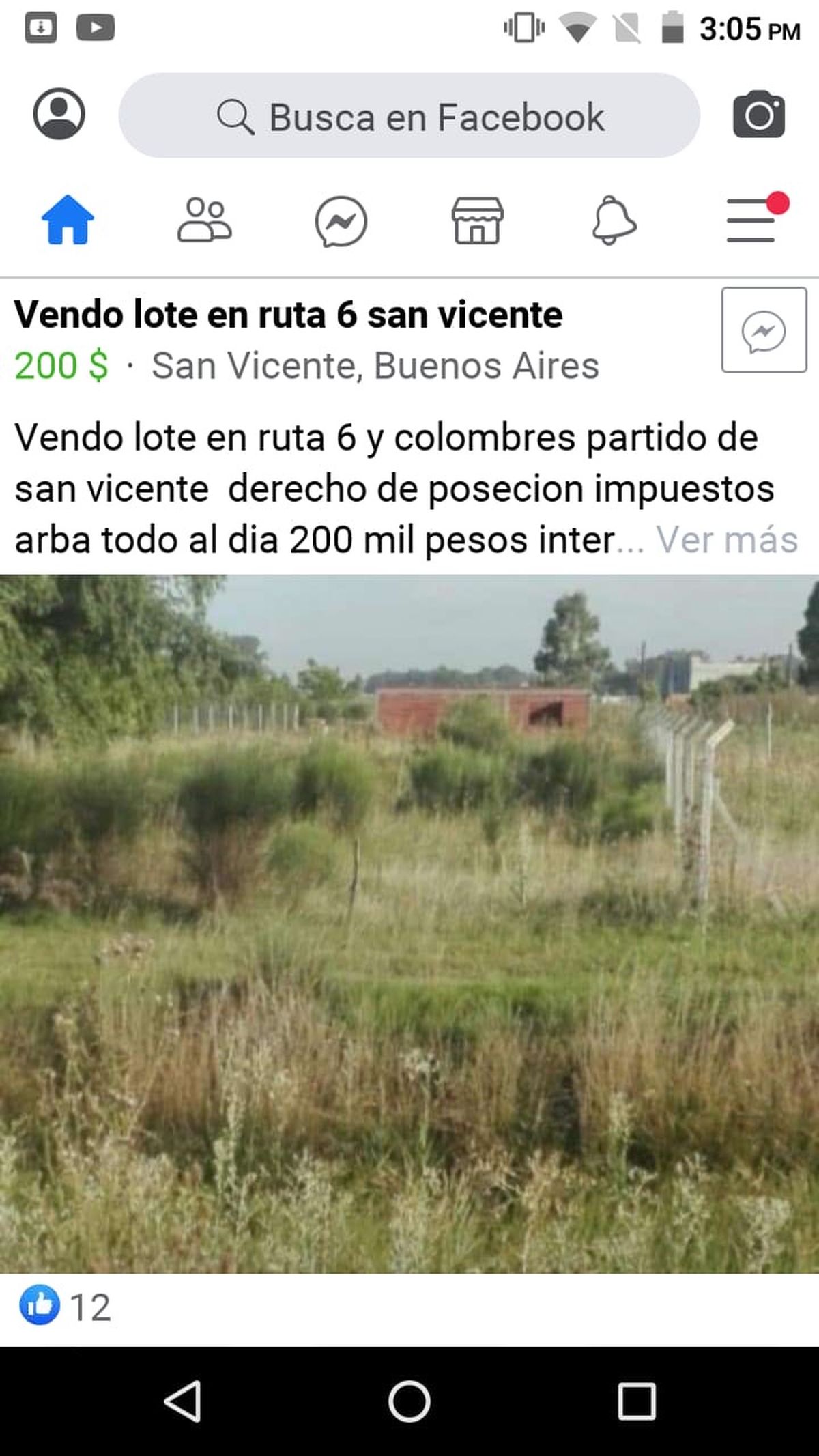Image resolution: width=819 pixels, height=1456 pixels.
Task: View the 12 likes reactions
Action: pyautogui.click(x=66, y=1307)
